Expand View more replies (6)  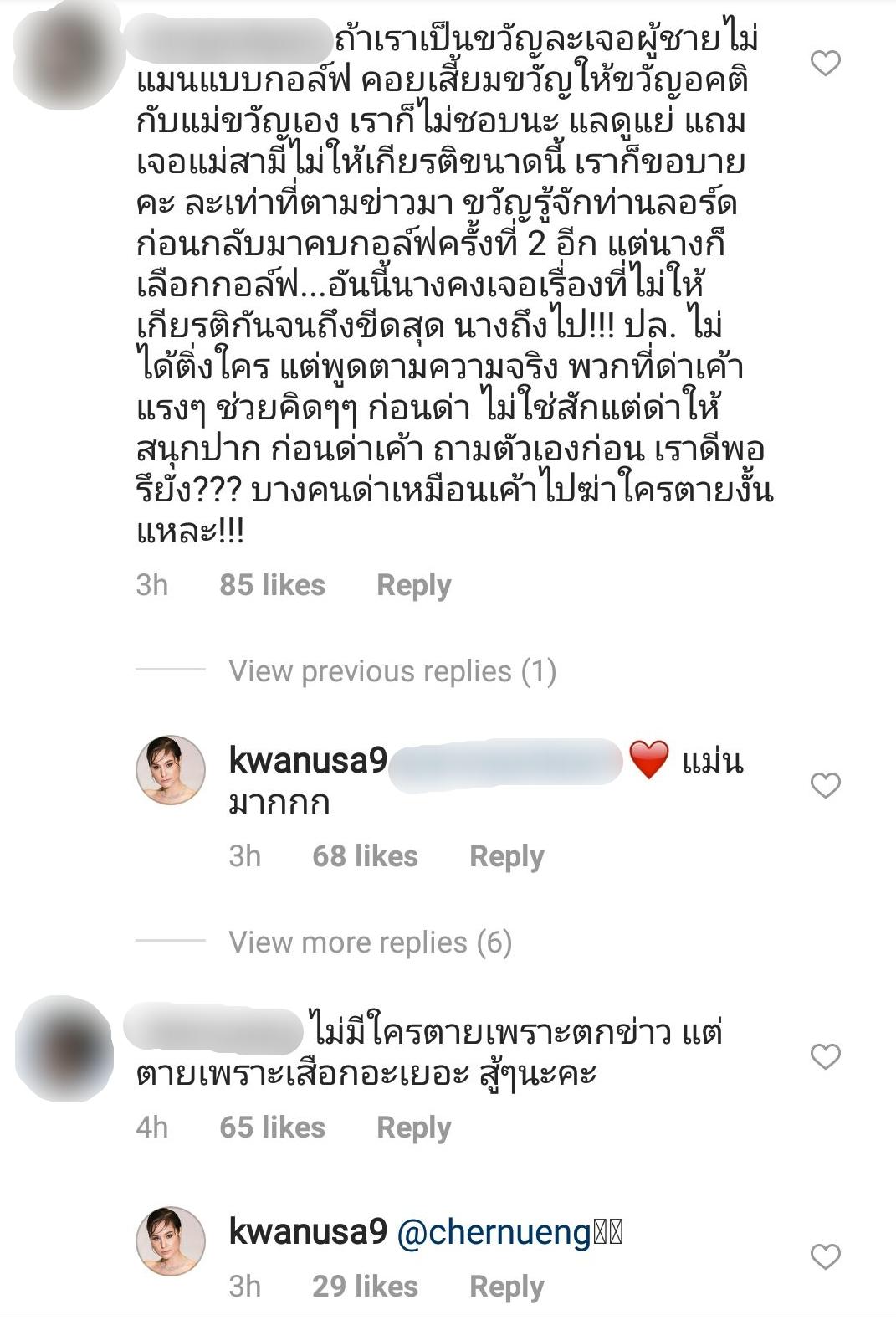point(370,942)
